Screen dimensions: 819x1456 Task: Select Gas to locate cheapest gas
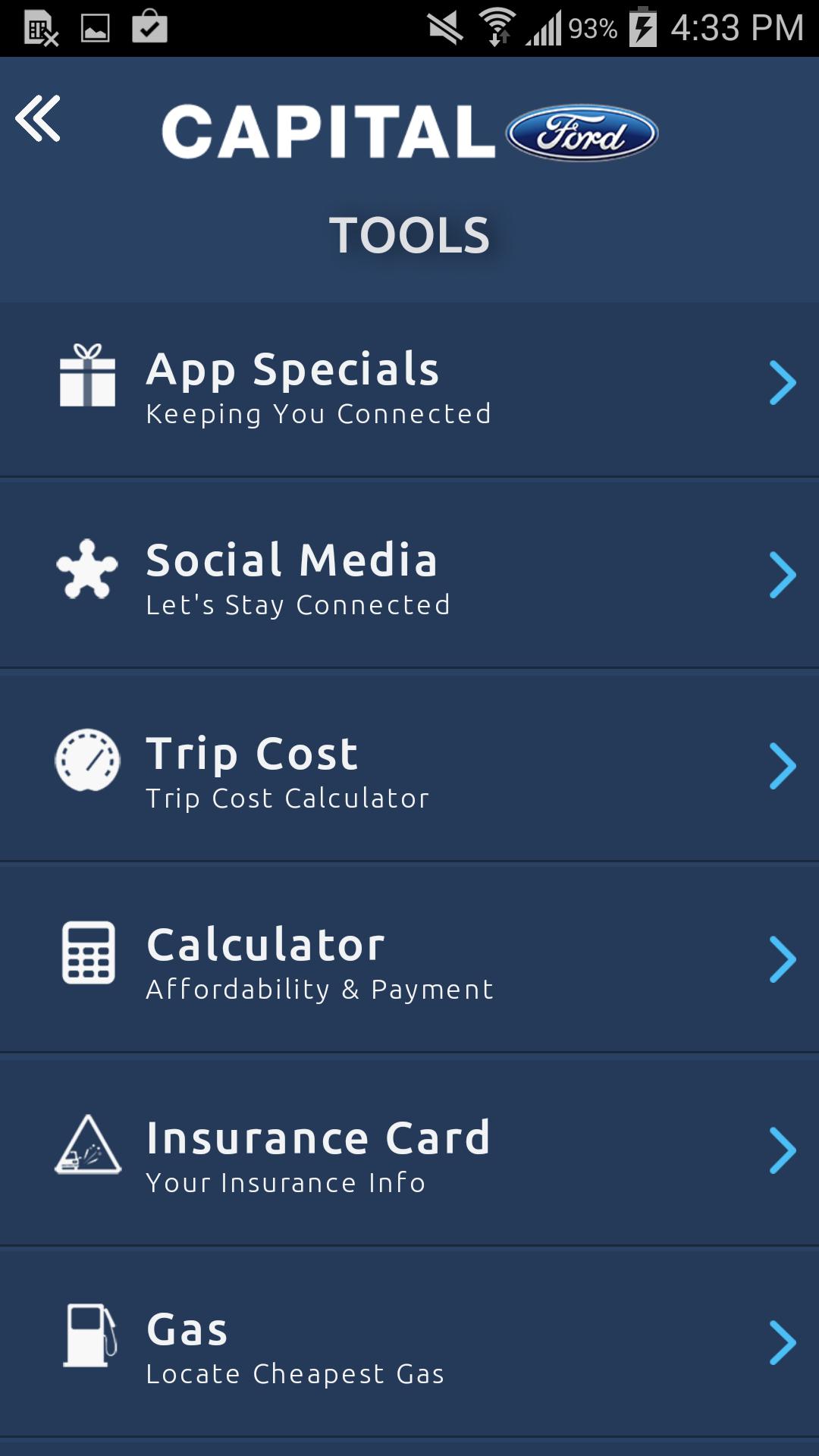pos(409,1345)
